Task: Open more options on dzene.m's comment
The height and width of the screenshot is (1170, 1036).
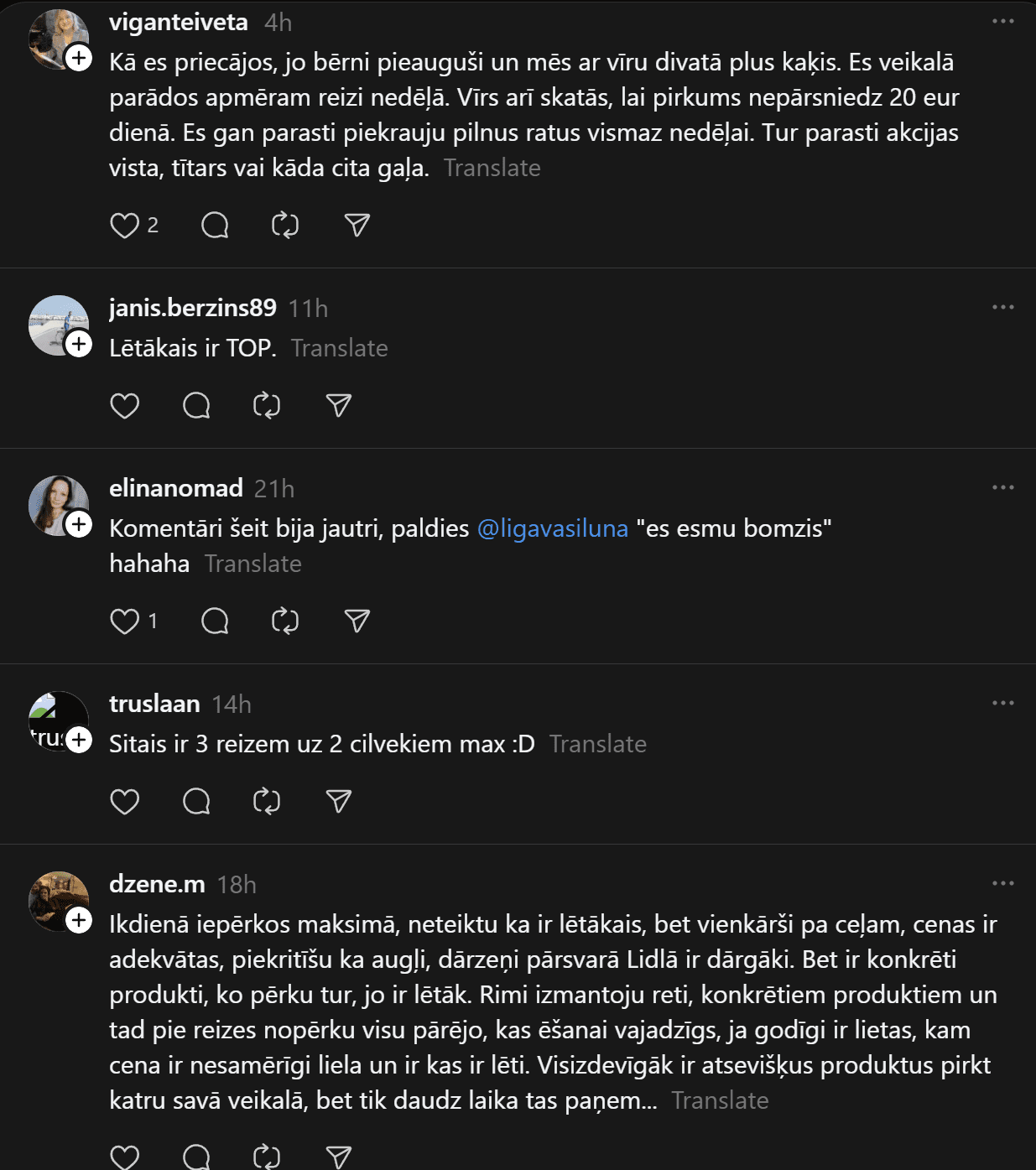Action: point(1002,884)
